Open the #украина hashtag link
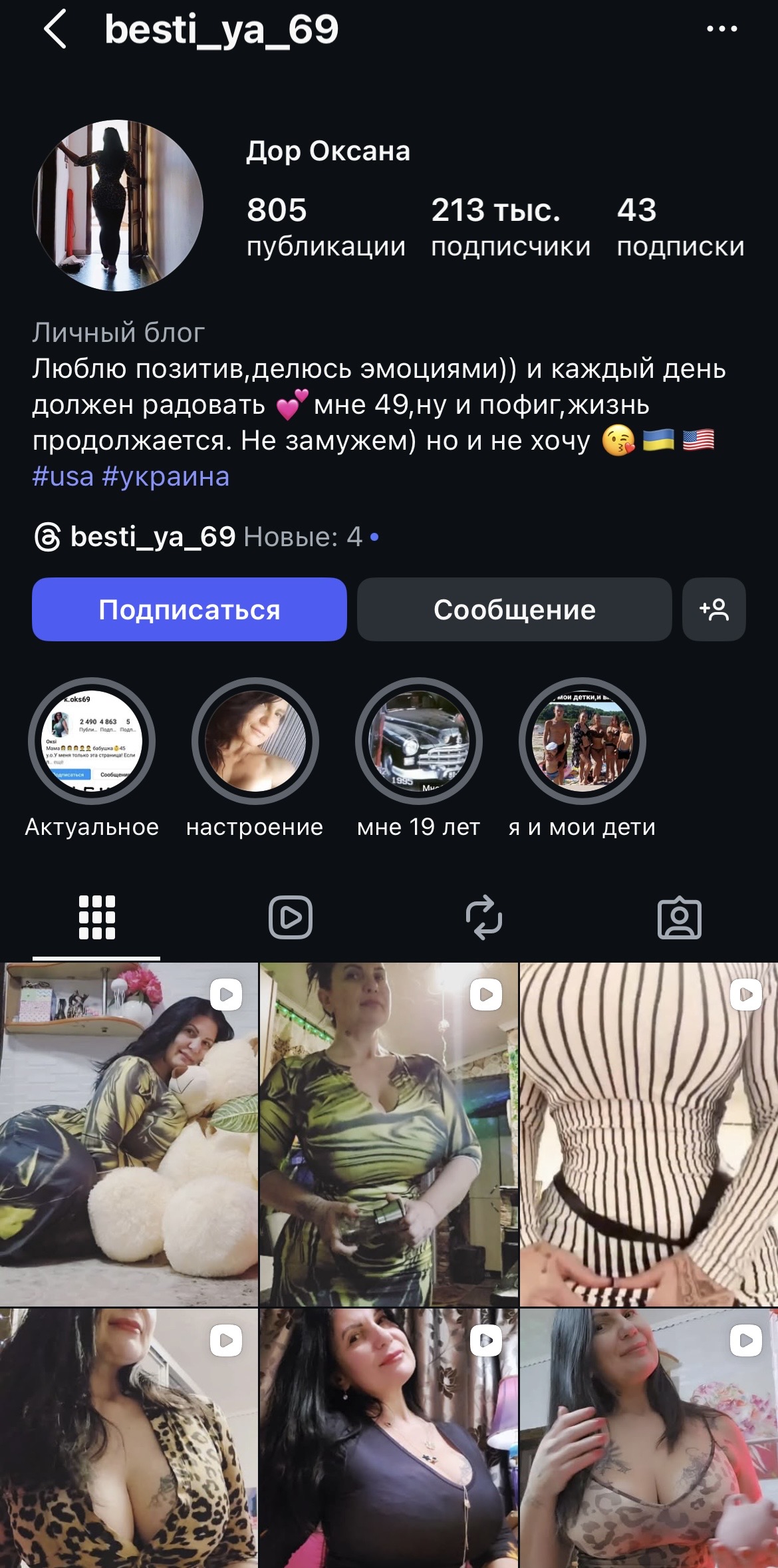778x1568 pixels. [x=166, y=477]
